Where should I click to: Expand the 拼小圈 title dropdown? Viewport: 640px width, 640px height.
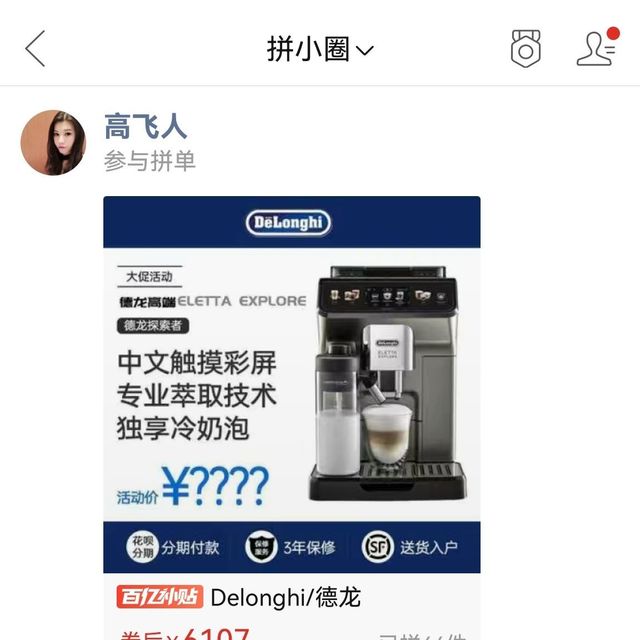pyautogui.click(x=320, y=48)
